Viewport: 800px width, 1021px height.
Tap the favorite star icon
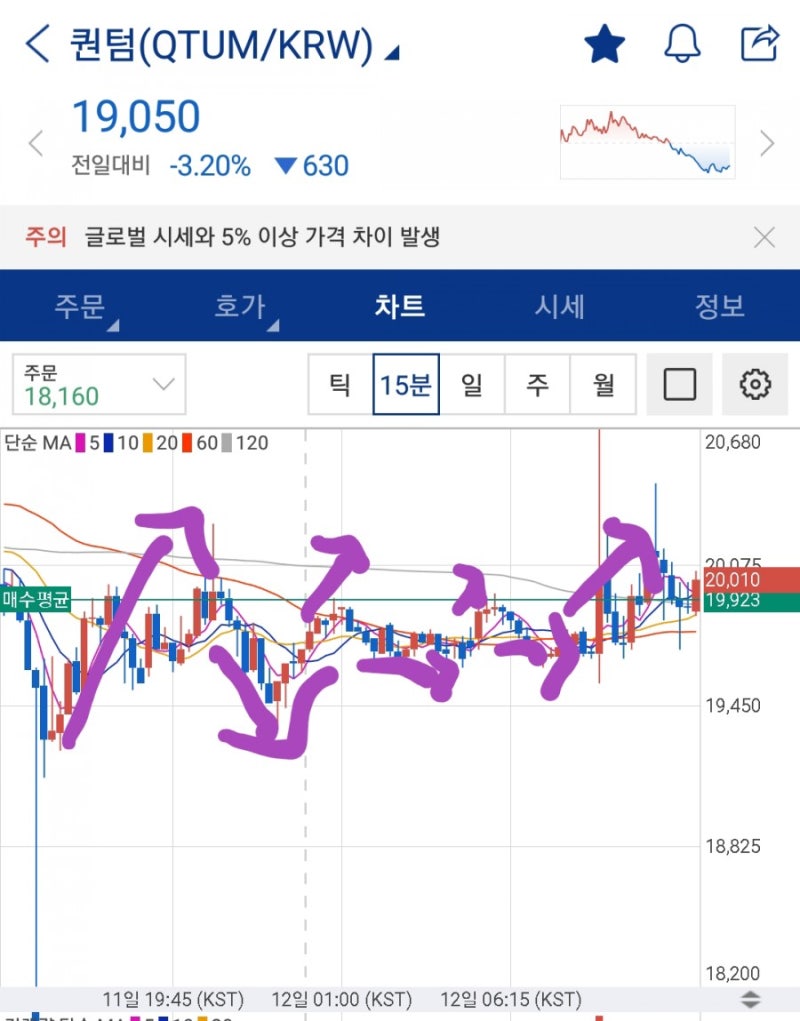[x=603, y=42]
